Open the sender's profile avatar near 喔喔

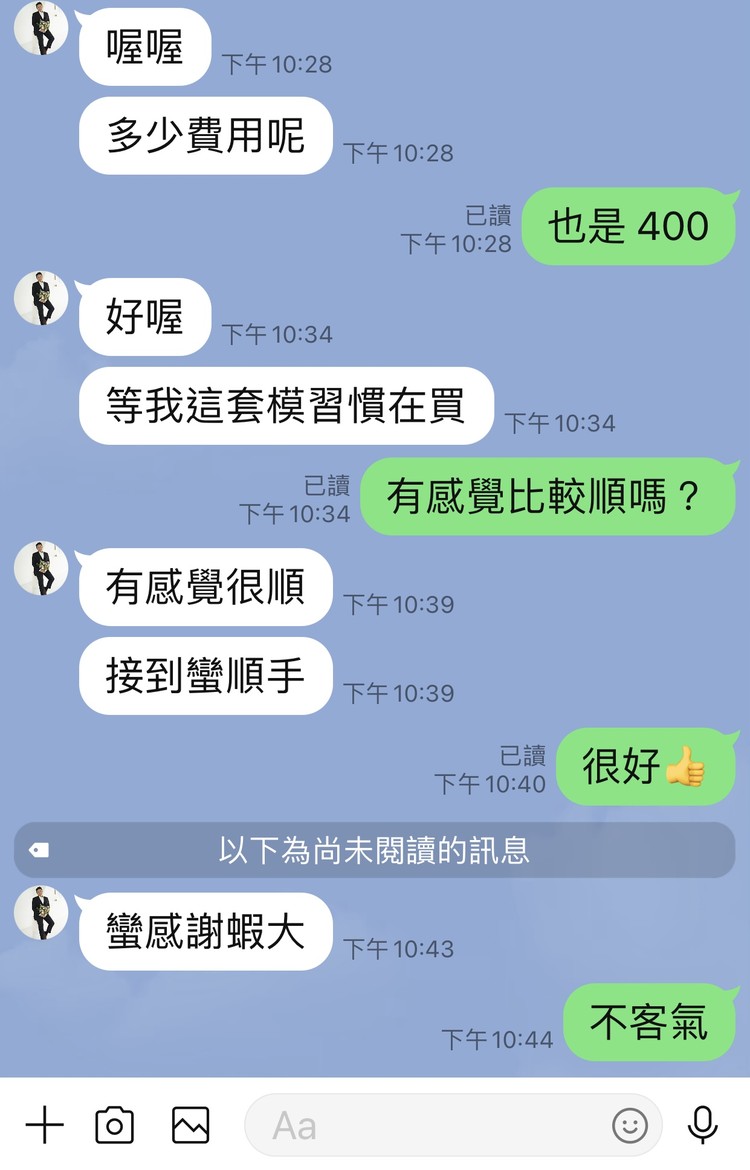(40, 27)
